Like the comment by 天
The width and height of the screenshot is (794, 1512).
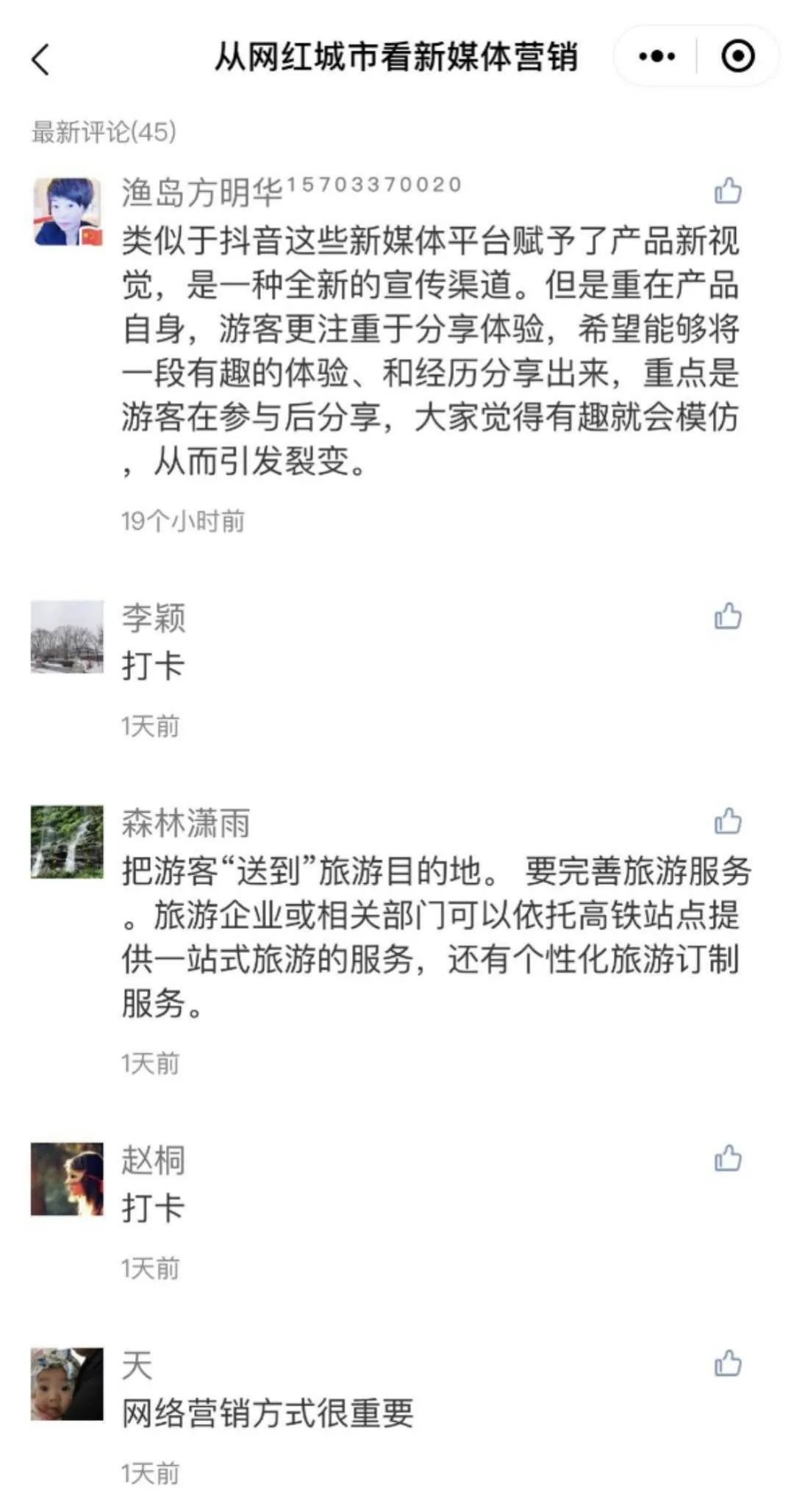(x=728, y=1363)
